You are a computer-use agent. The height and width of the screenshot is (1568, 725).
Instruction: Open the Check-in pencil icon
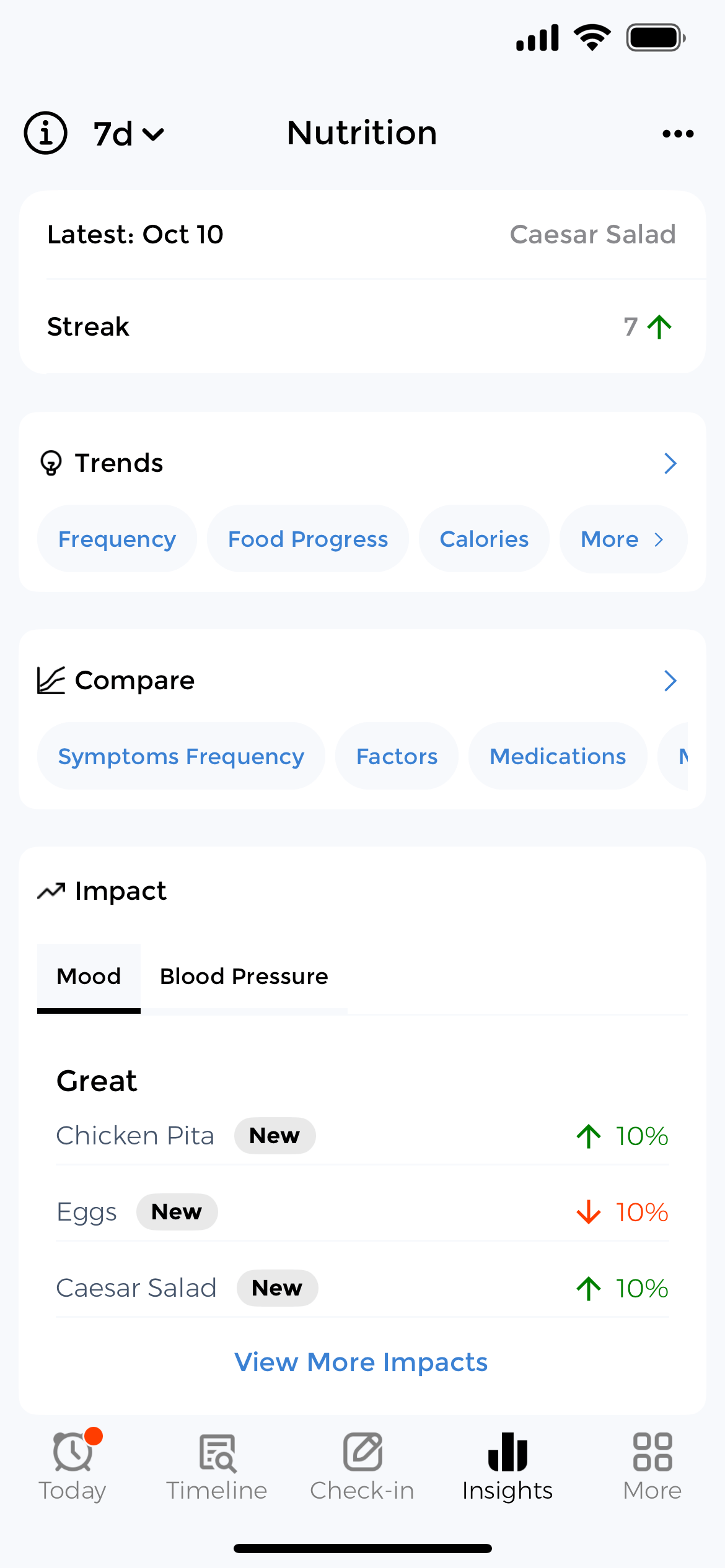[x=362, y=1453]
